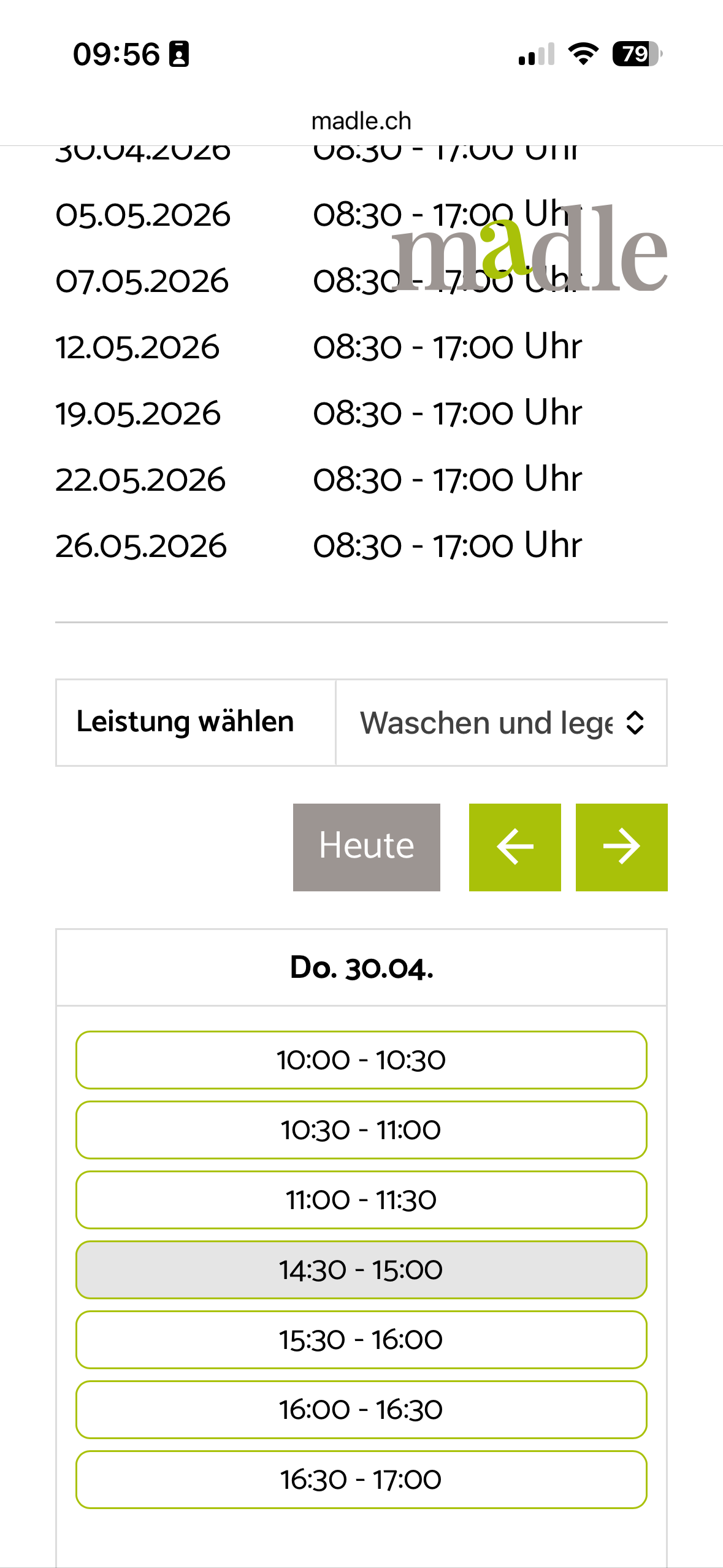Tap the SIM card icon next to the clock

pyautogui.click(x=178, y=55)
